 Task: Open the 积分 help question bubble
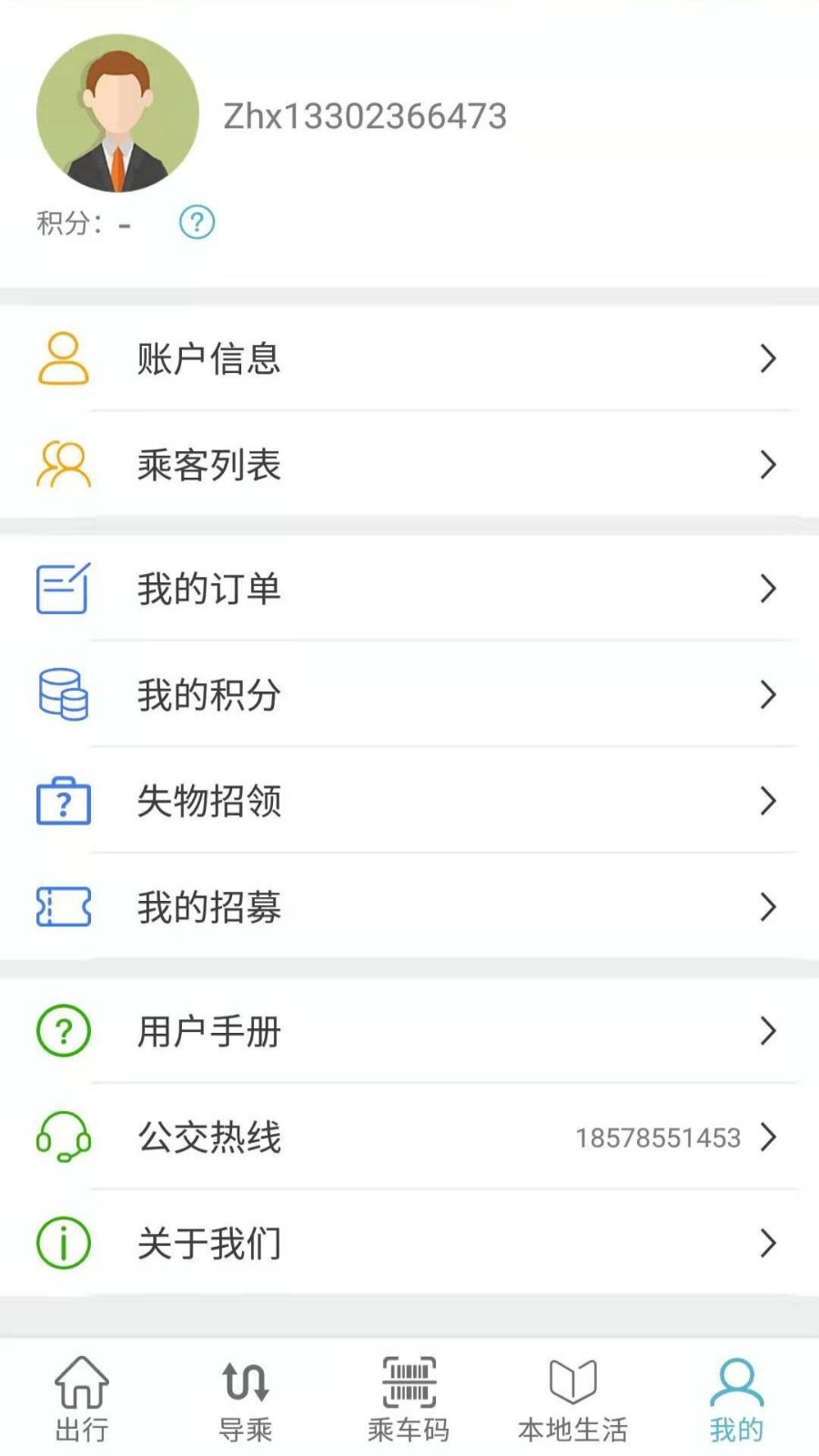196,221
